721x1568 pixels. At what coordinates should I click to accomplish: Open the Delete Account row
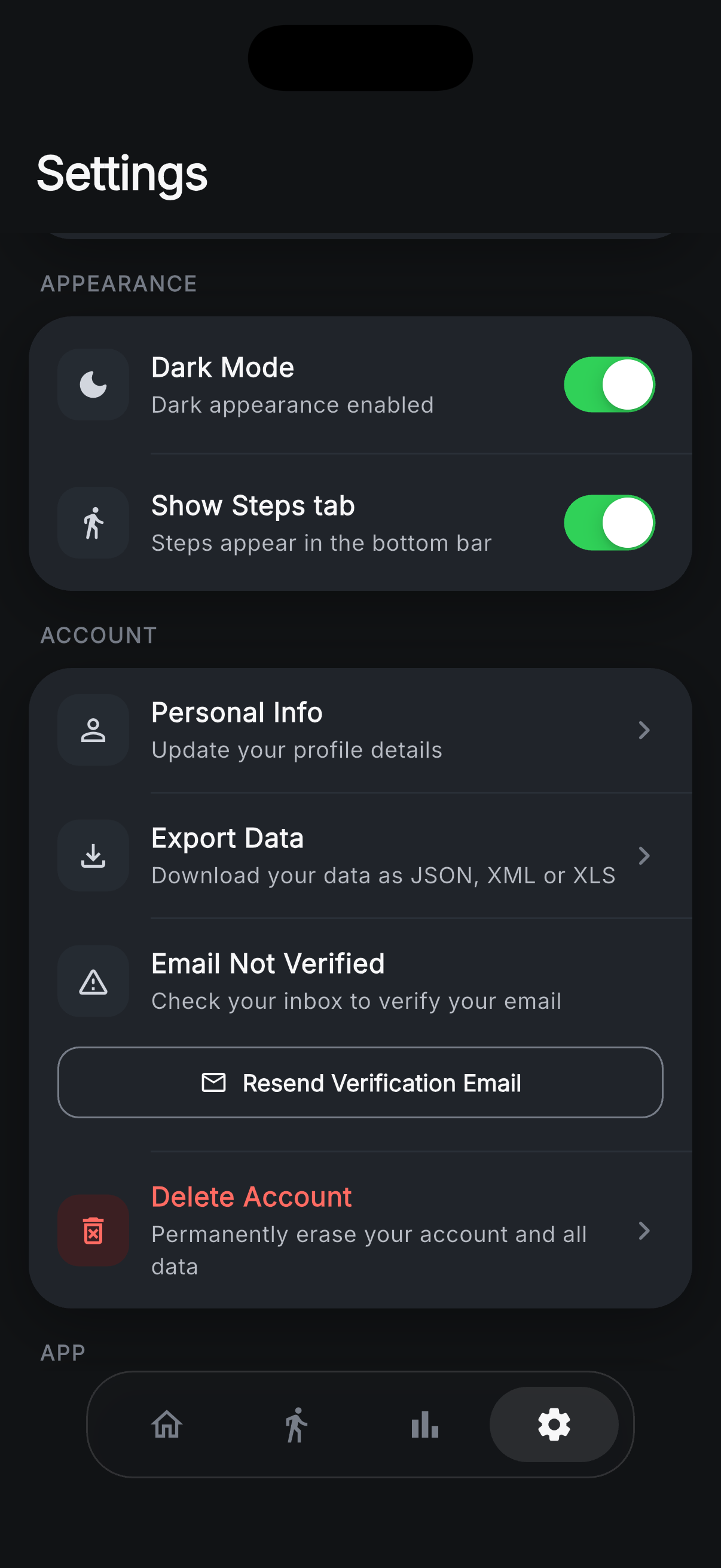(x=360, y=1231)
